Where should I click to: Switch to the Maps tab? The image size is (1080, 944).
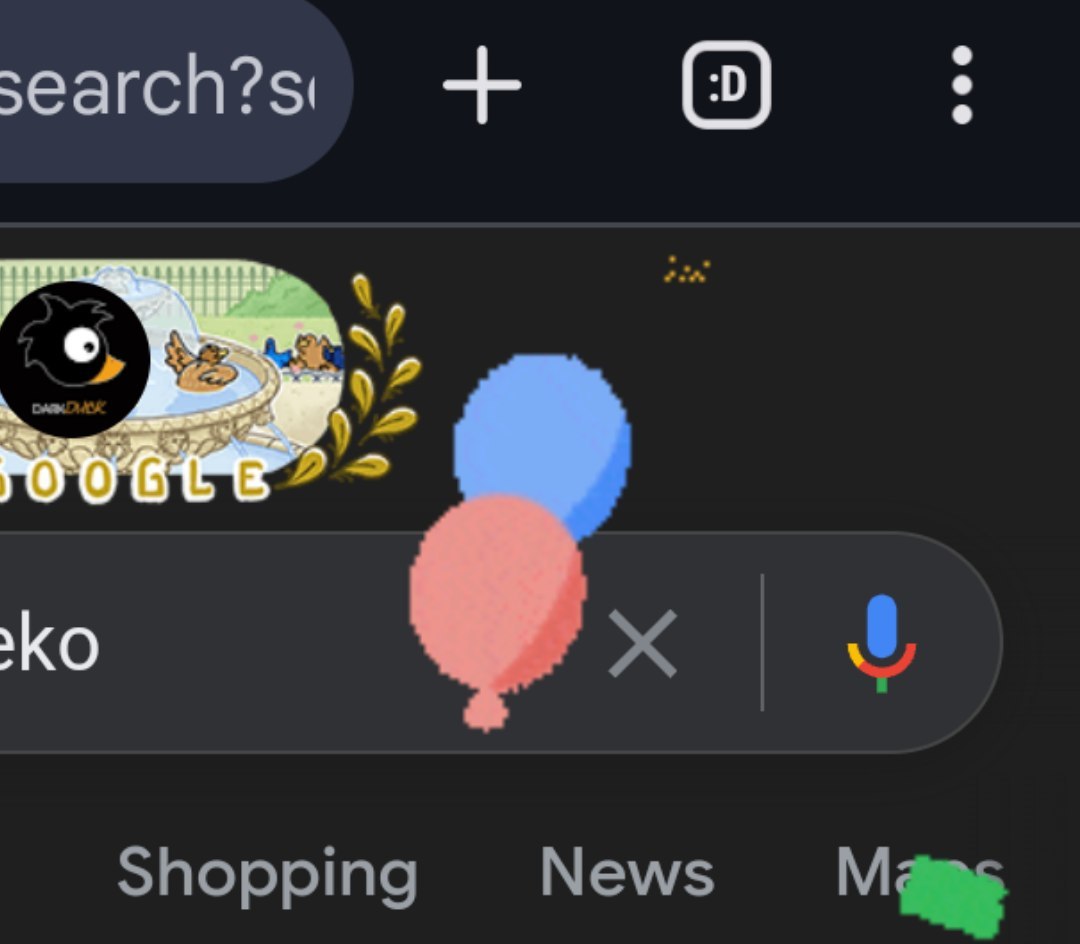(x=915, y=872)
